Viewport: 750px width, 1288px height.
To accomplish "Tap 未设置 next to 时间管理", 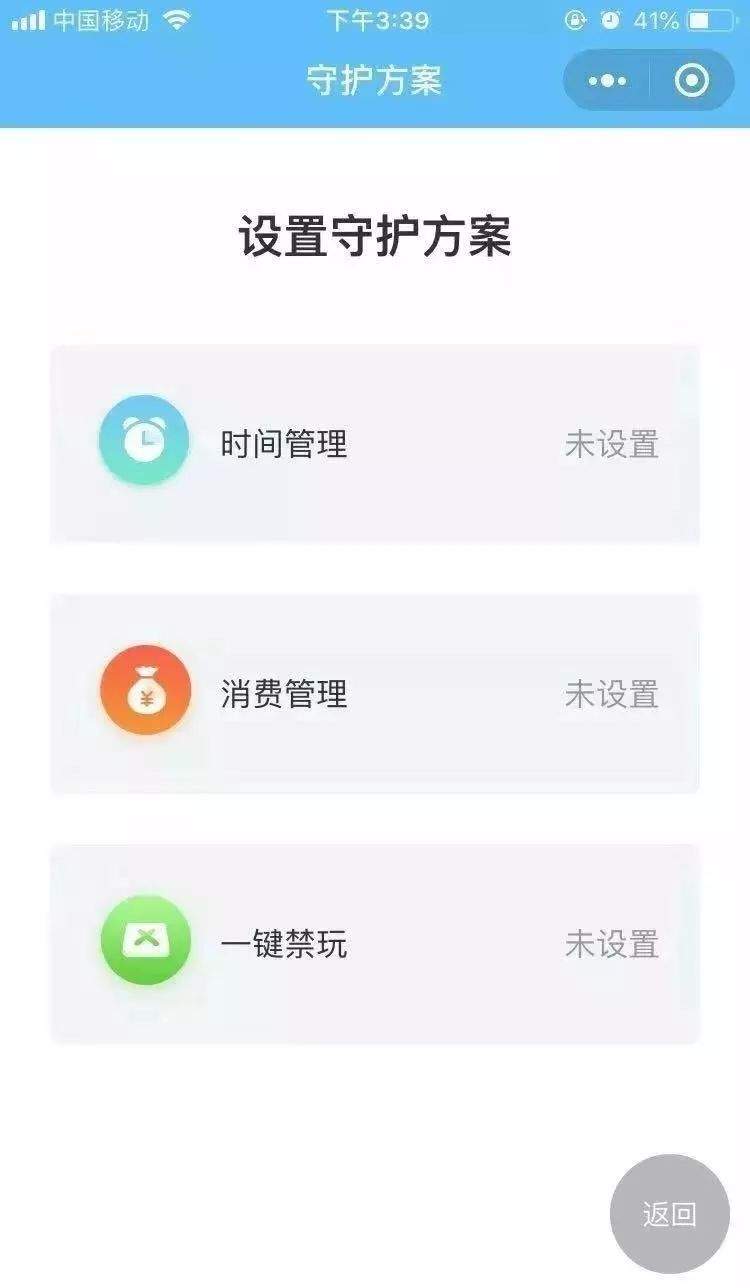I will click(x=610, y=443).
